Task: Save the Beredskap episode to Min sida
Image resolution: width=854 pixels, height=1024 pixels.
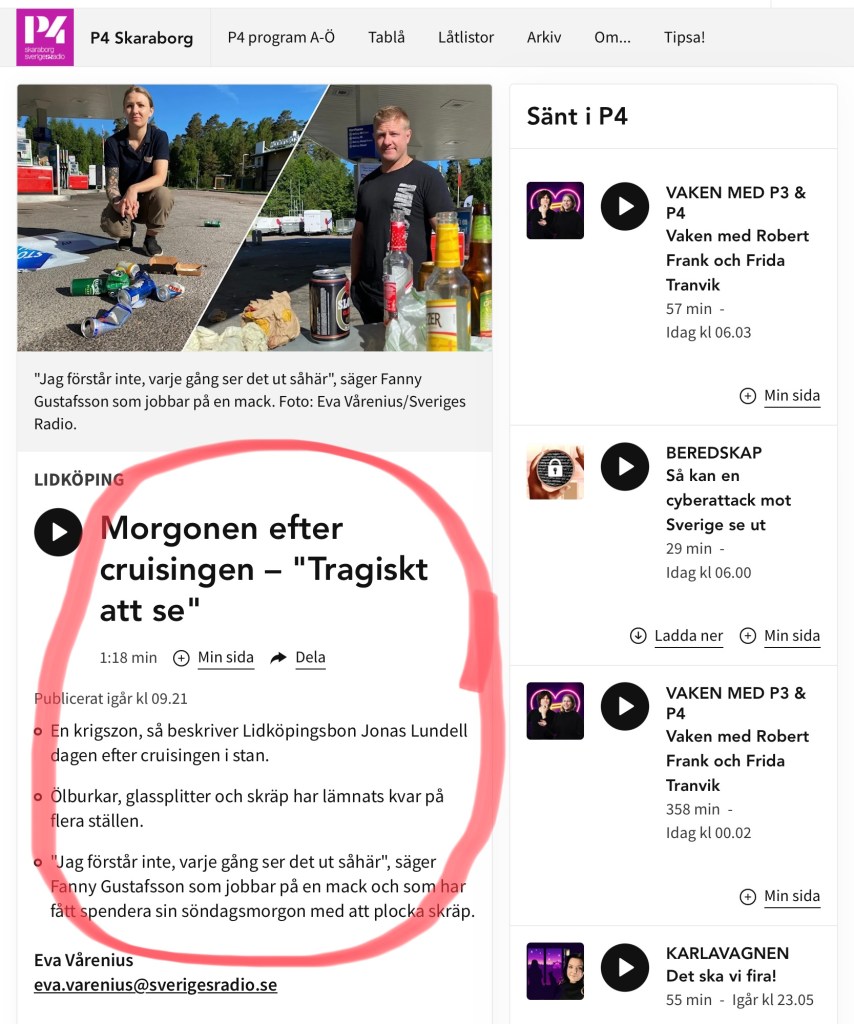Action: (x=781, y=636)
